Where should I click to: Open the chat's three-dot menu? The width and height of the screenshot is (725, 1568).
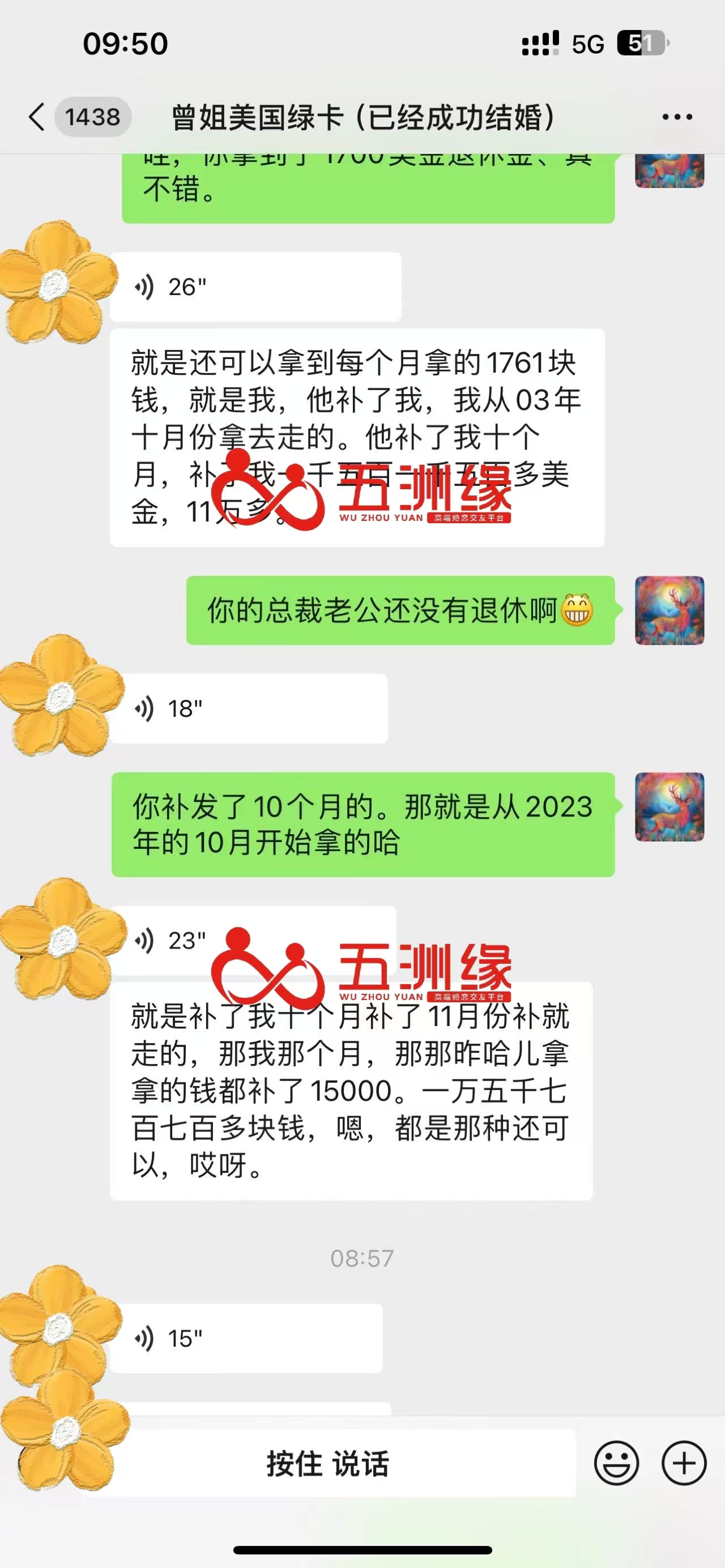coord(677,116)
